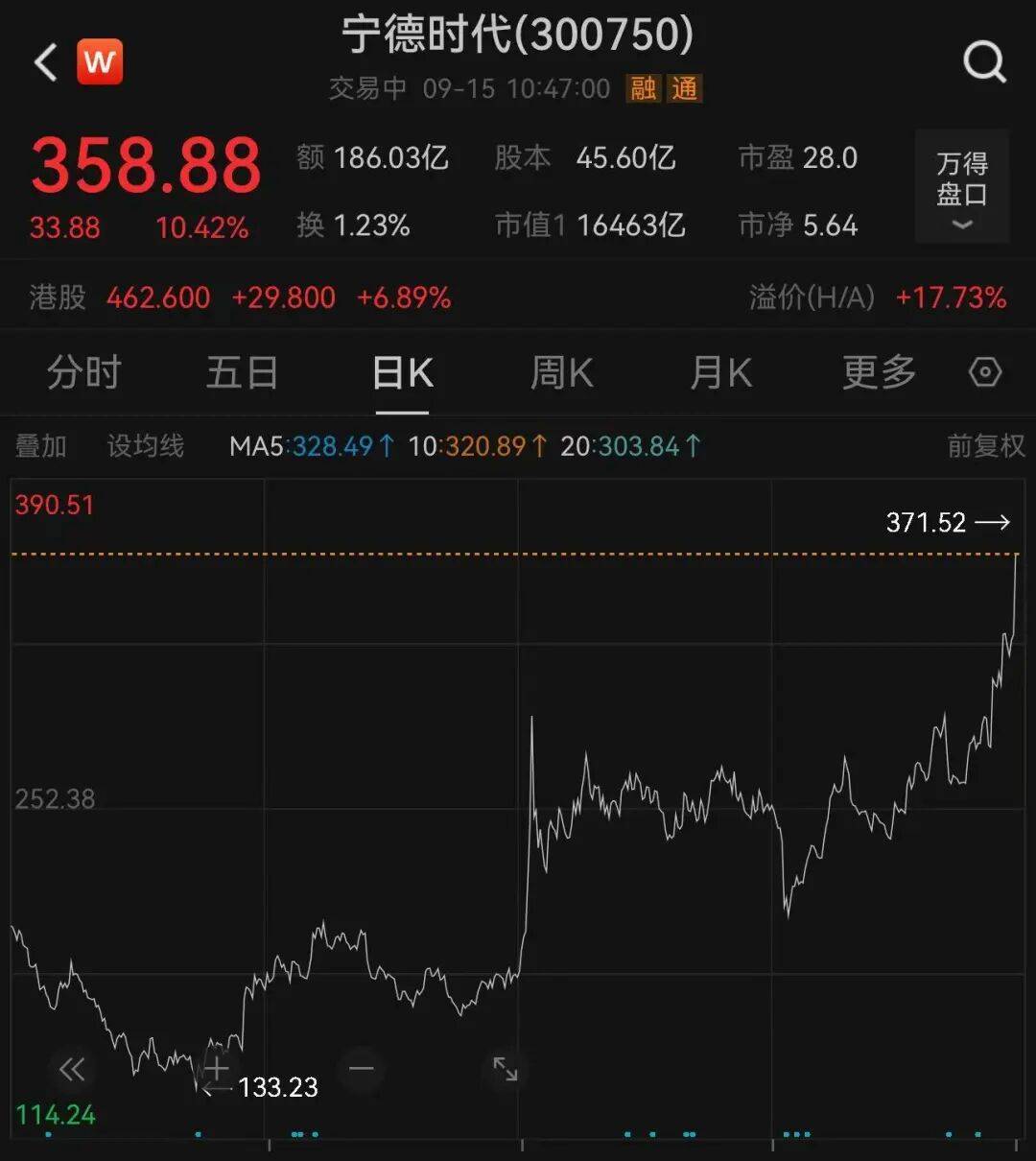Select the 日K tab

click(402, 372)
